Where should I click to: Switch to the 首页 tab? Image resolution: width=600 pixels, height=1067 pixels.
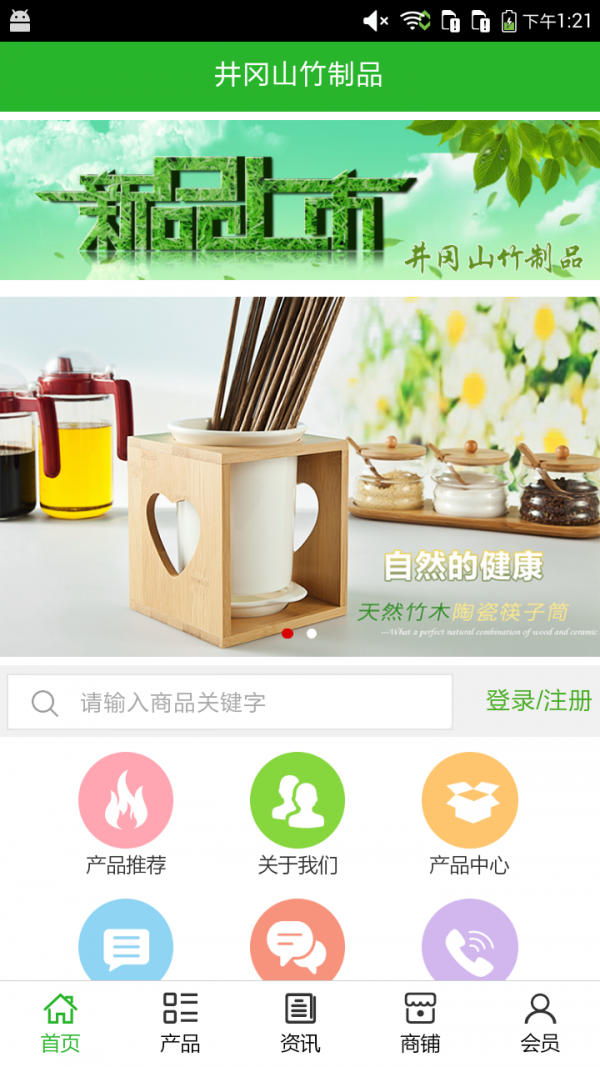[x=60, y=1023]
